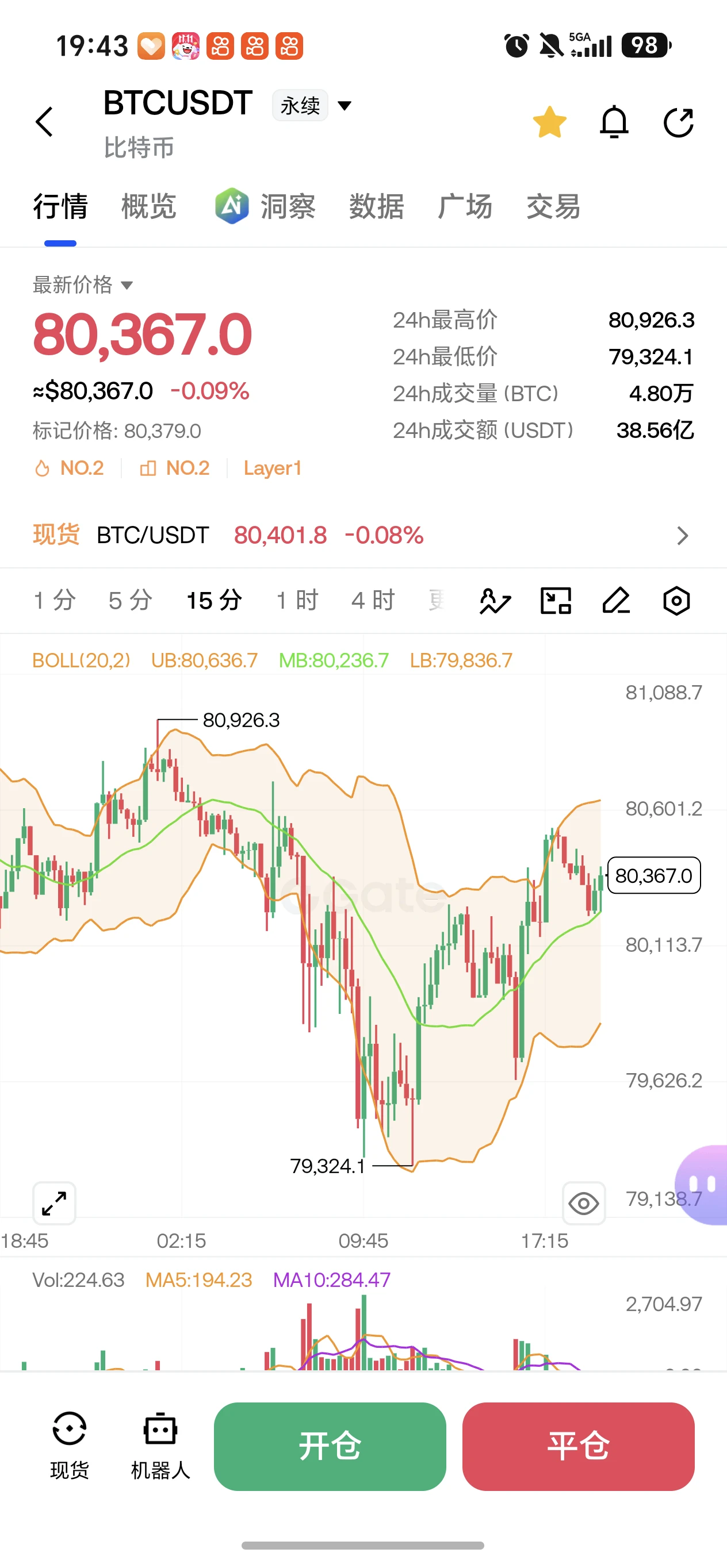Viewport: 727px width, 1568px height.
Task: Open the AI 洞察 tab
Action: click(x=265, y=206)
